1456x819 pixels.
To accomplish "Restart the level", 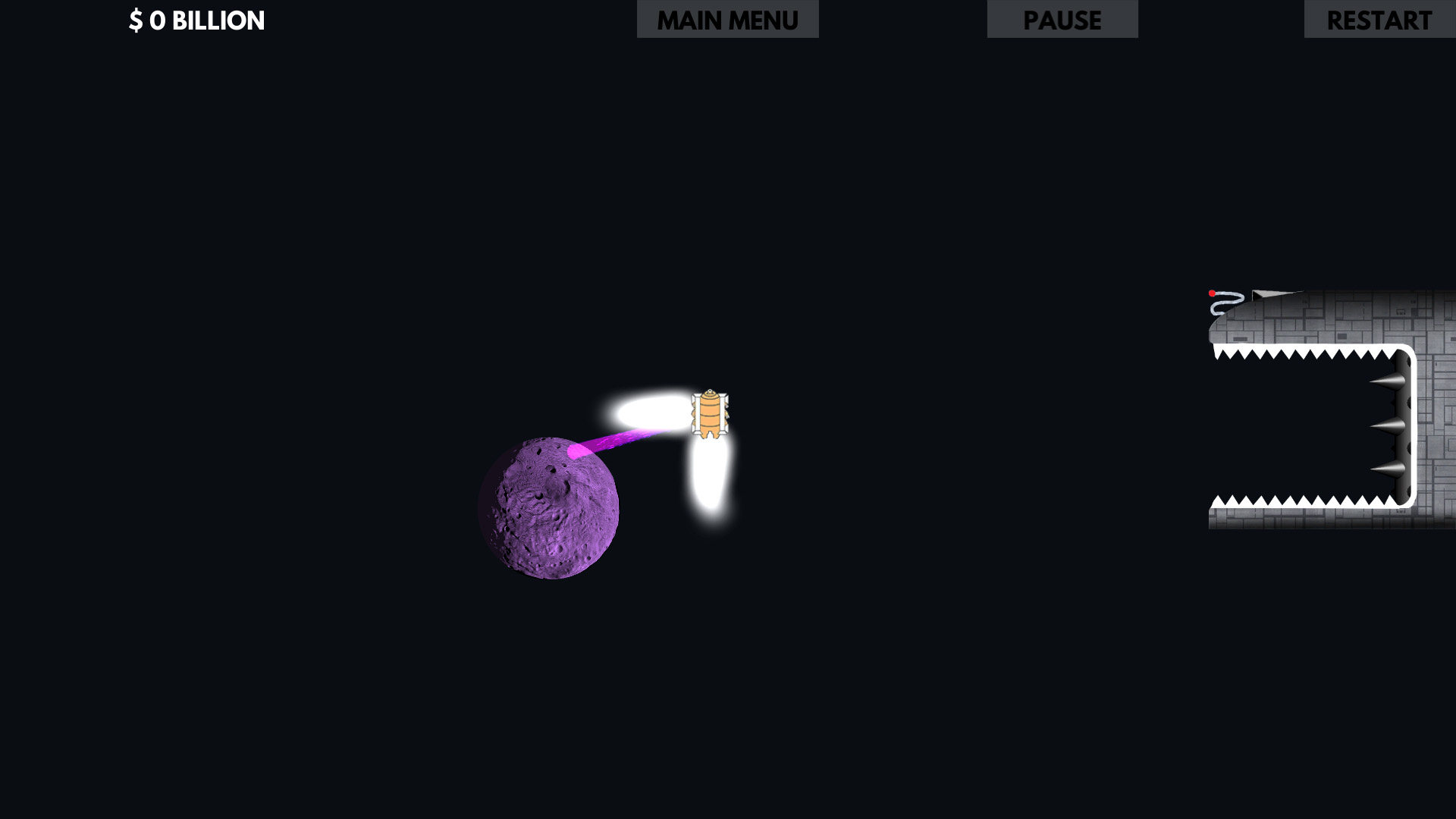I will pos(1379,20).
